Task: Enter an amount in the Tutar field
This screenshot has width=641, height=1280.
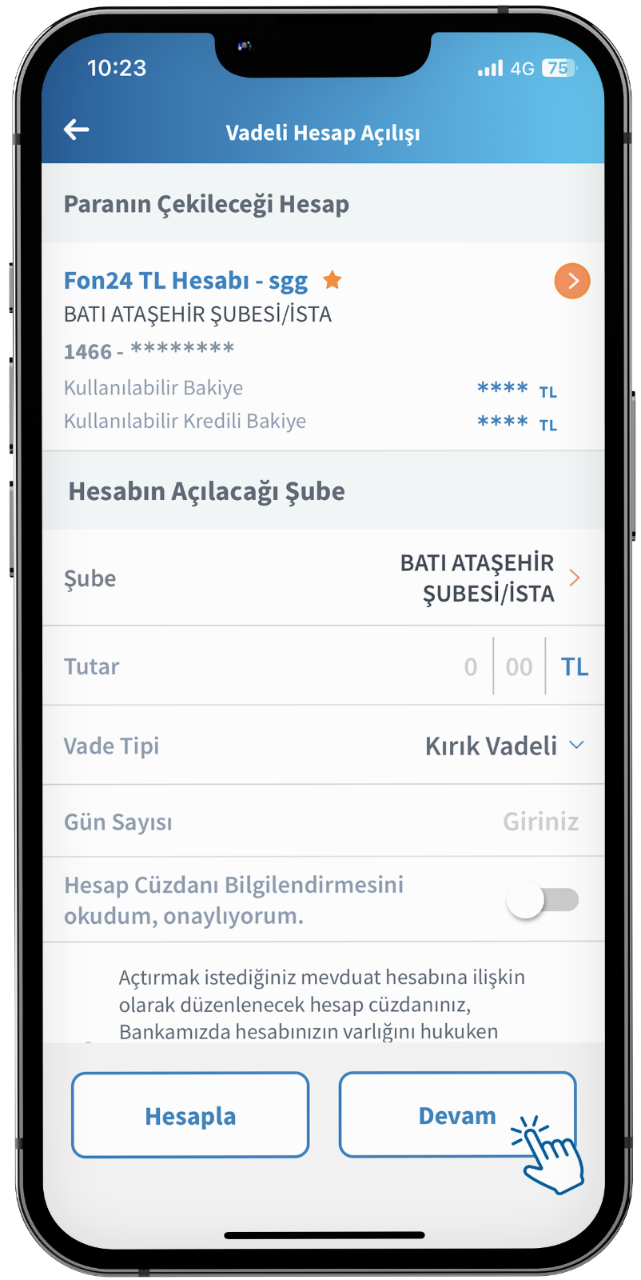Action: tap(472, 667)
